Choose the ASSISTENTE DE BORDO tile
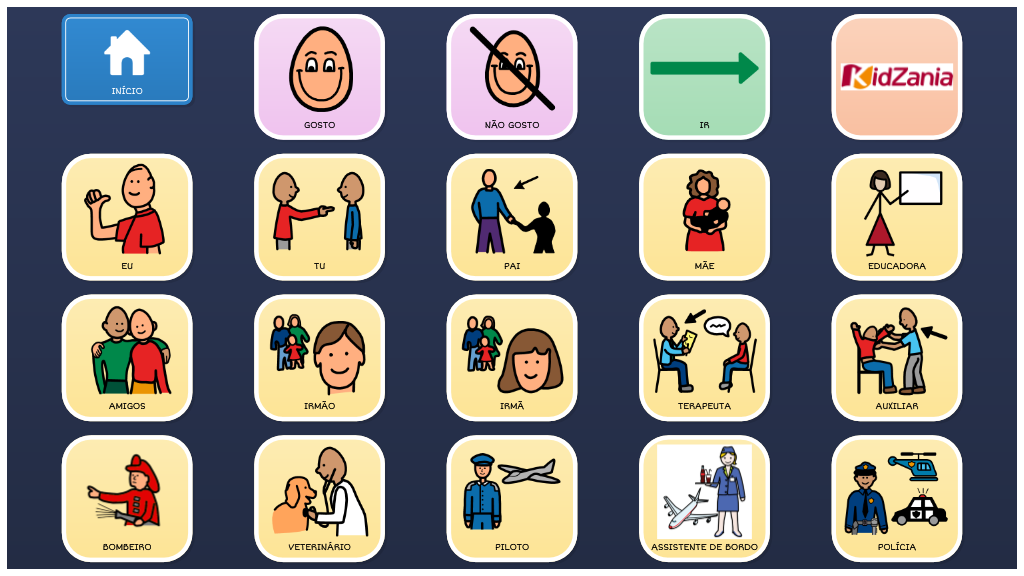The width and height of the screenshot is (1024, 576). point(704,498)
